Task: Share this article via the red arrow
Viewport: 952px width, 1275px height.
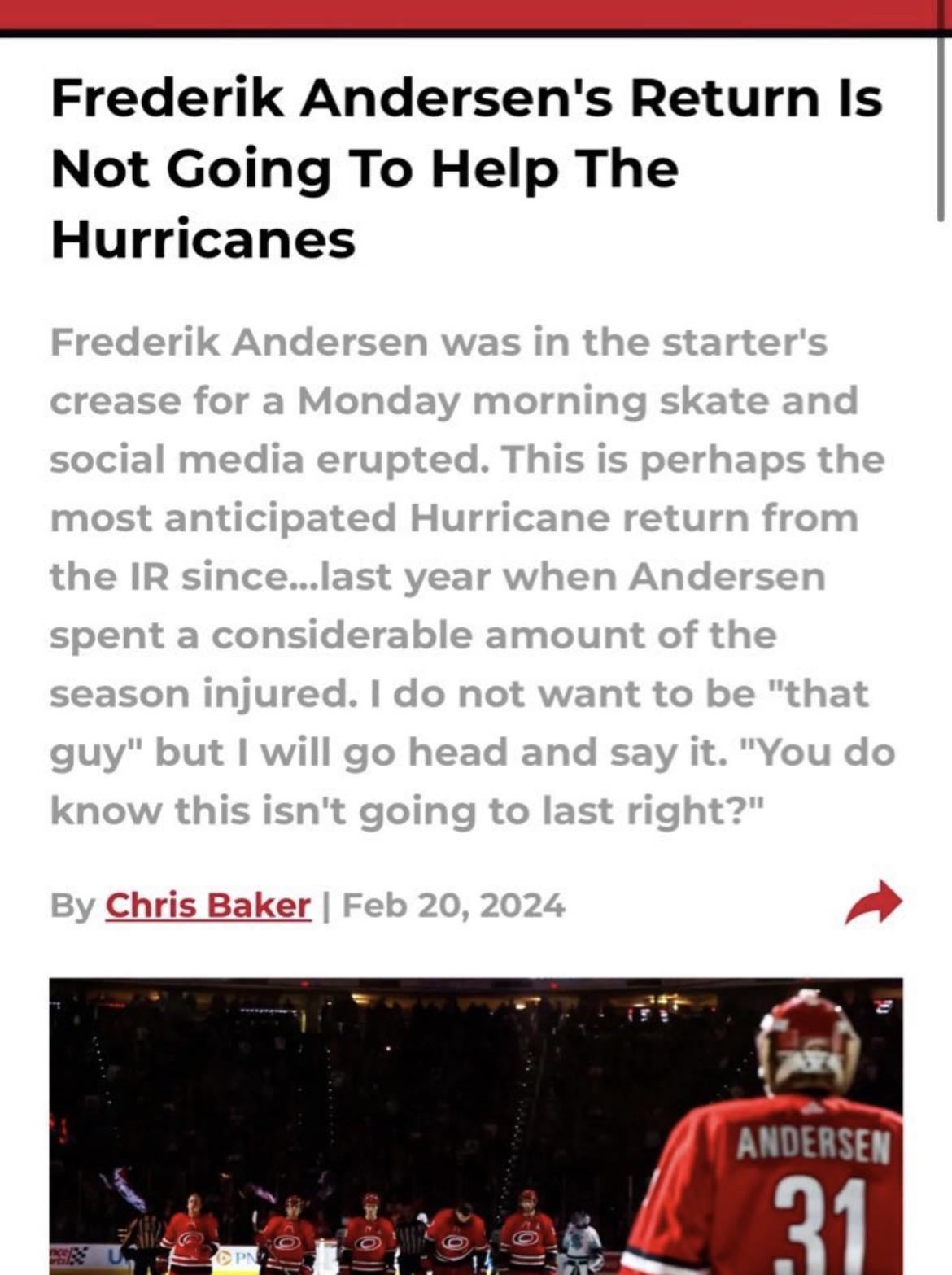Action: pos(873,903)
